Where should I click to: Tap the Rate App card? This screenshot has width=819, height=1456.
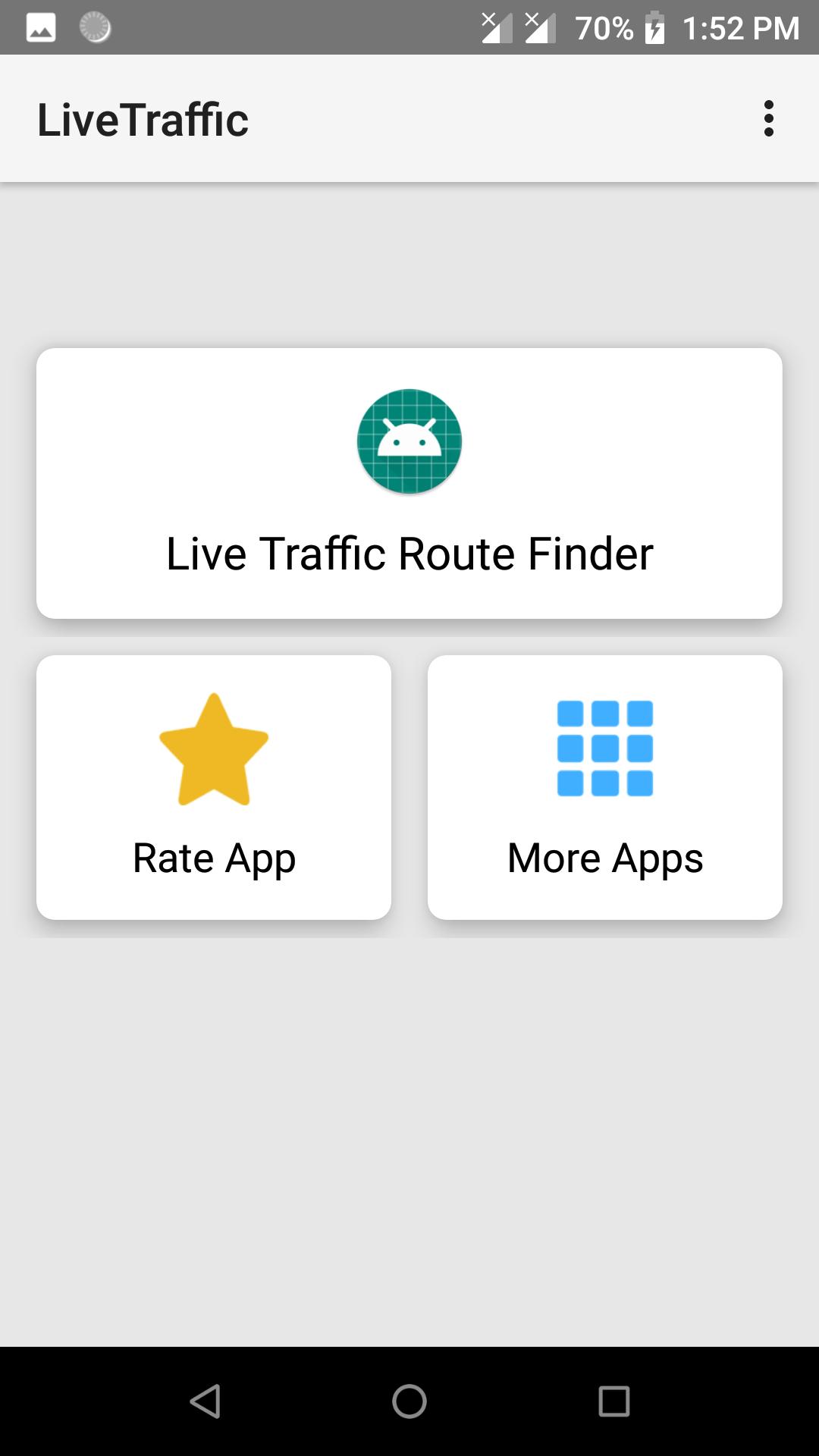point(214,787)
